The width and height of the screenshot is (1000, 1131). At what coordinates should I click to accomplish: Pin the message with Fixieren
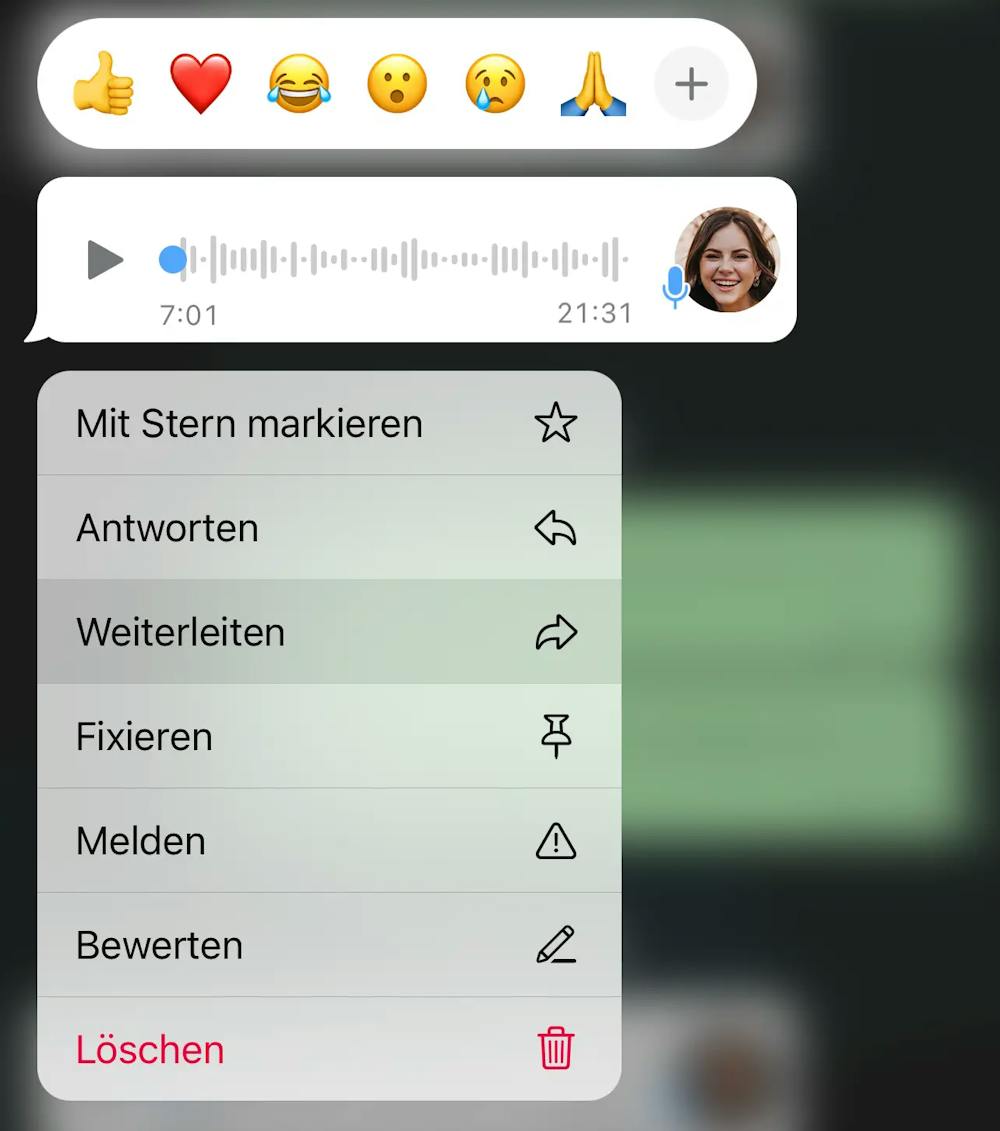click(x=329, y=737)
